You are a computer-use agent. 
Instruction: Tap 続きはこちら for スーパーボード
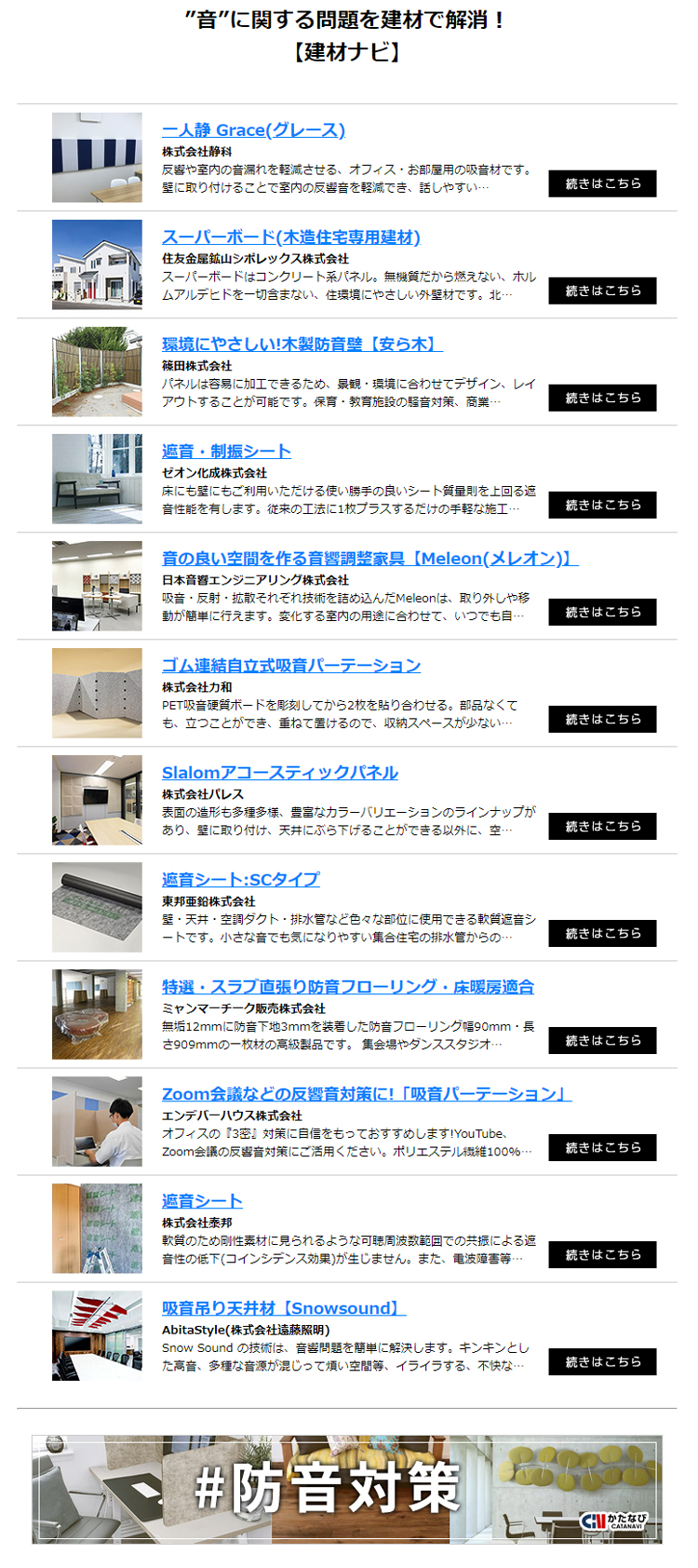click(602, 291)
